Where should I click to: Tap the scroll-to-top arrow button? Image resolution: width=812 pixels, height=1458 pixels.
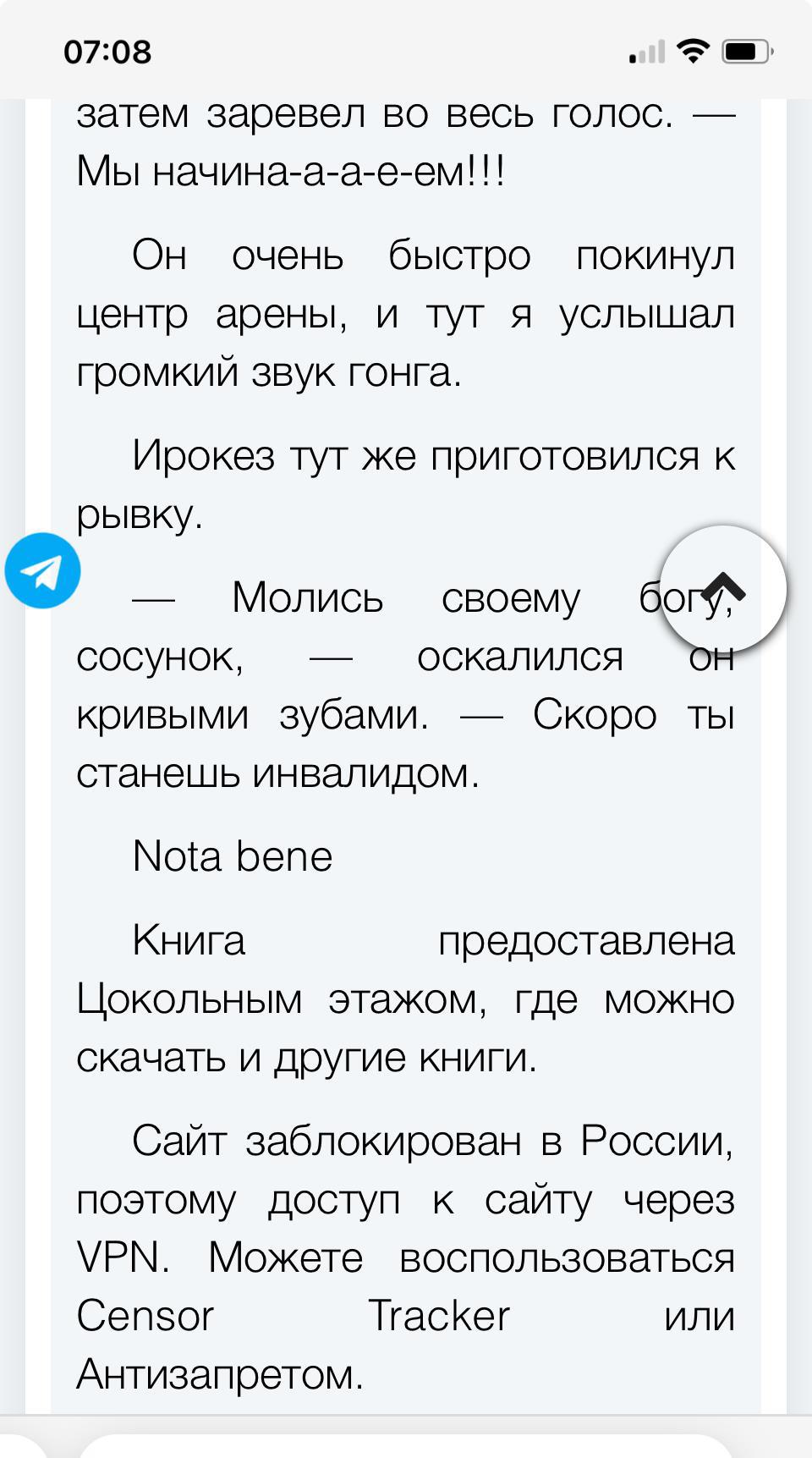(723, 588)
